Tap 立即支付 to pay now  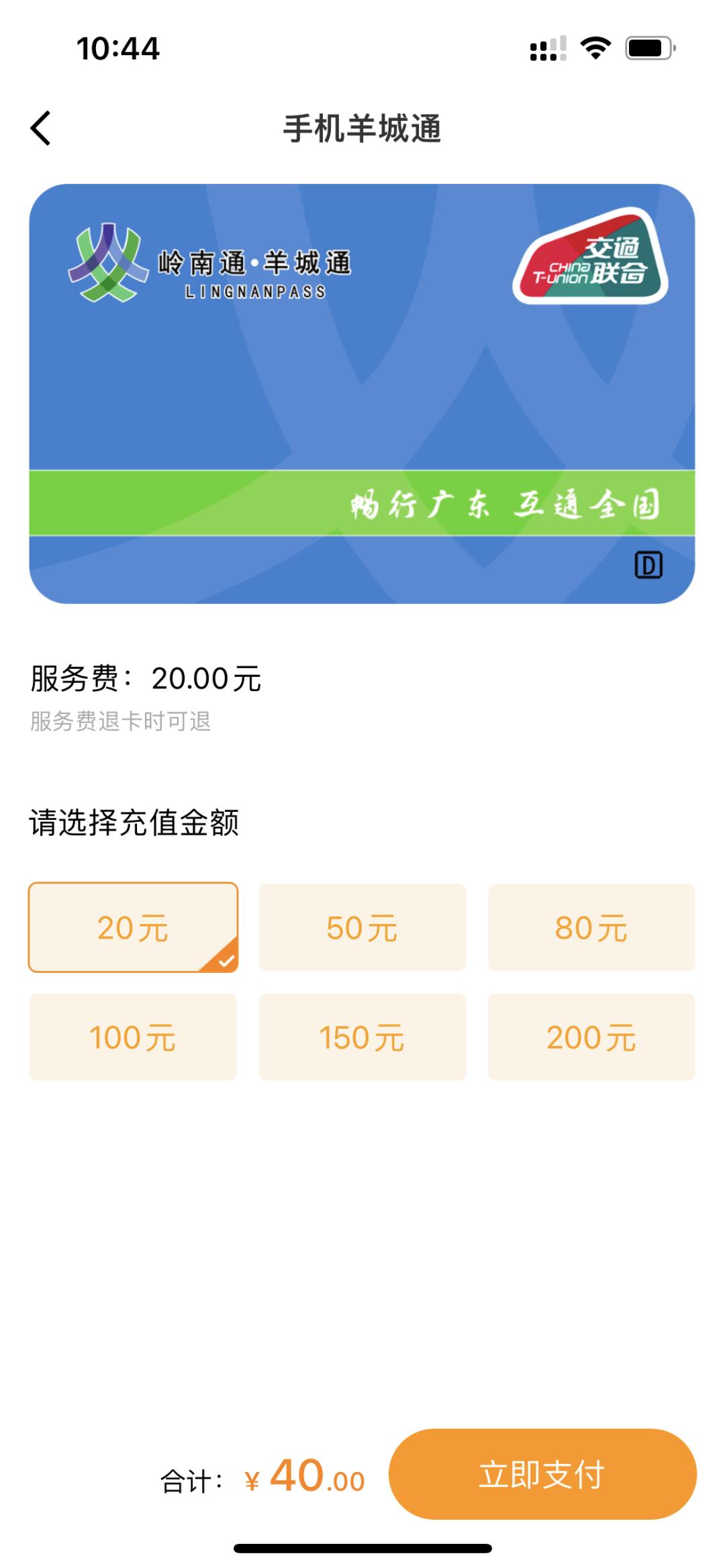542,1474
